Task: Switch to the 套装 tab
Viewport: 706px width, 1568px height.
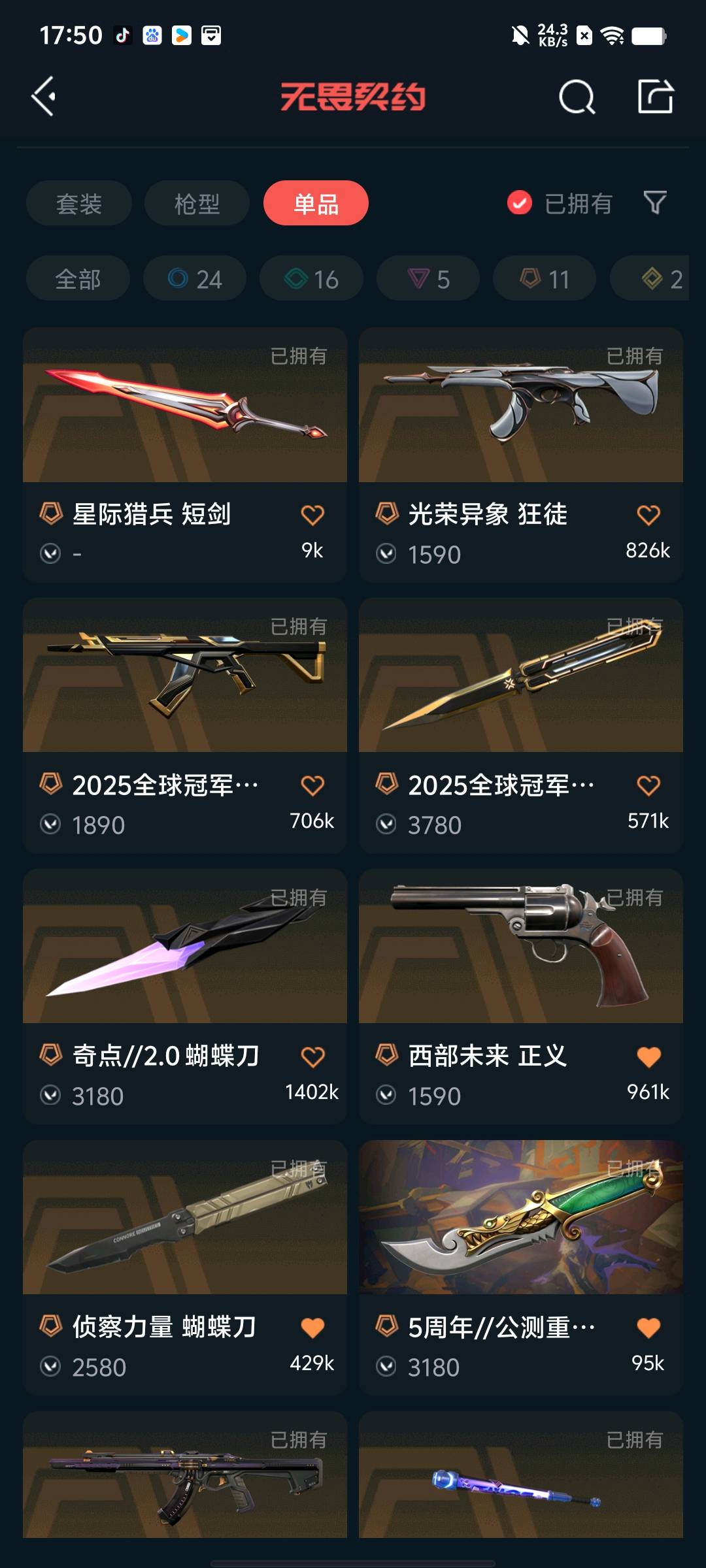Action: [79, 204]
